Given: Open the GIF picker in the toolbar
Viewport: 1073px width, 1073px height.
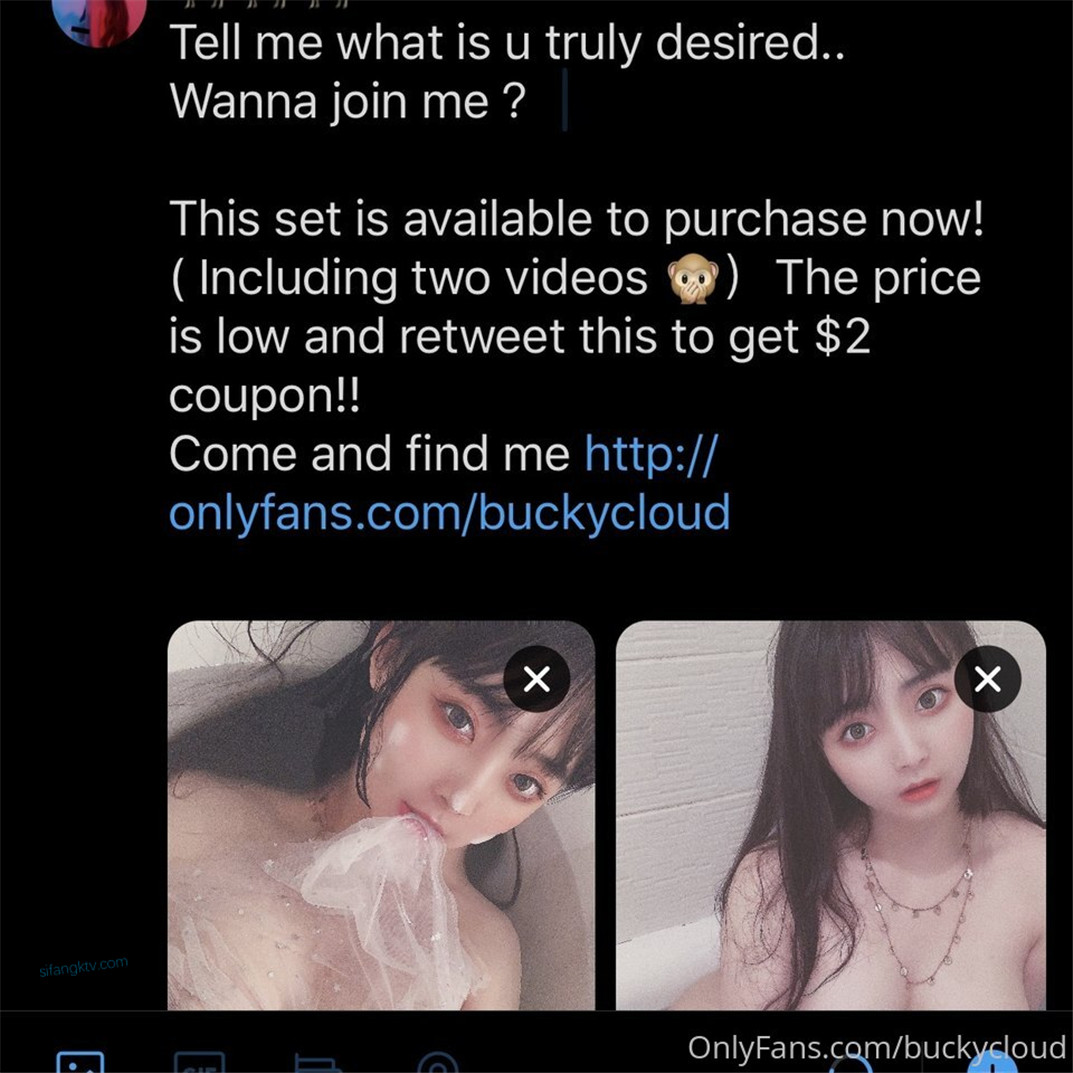Looking at the screenshot, I should [x=199, y=1063].
